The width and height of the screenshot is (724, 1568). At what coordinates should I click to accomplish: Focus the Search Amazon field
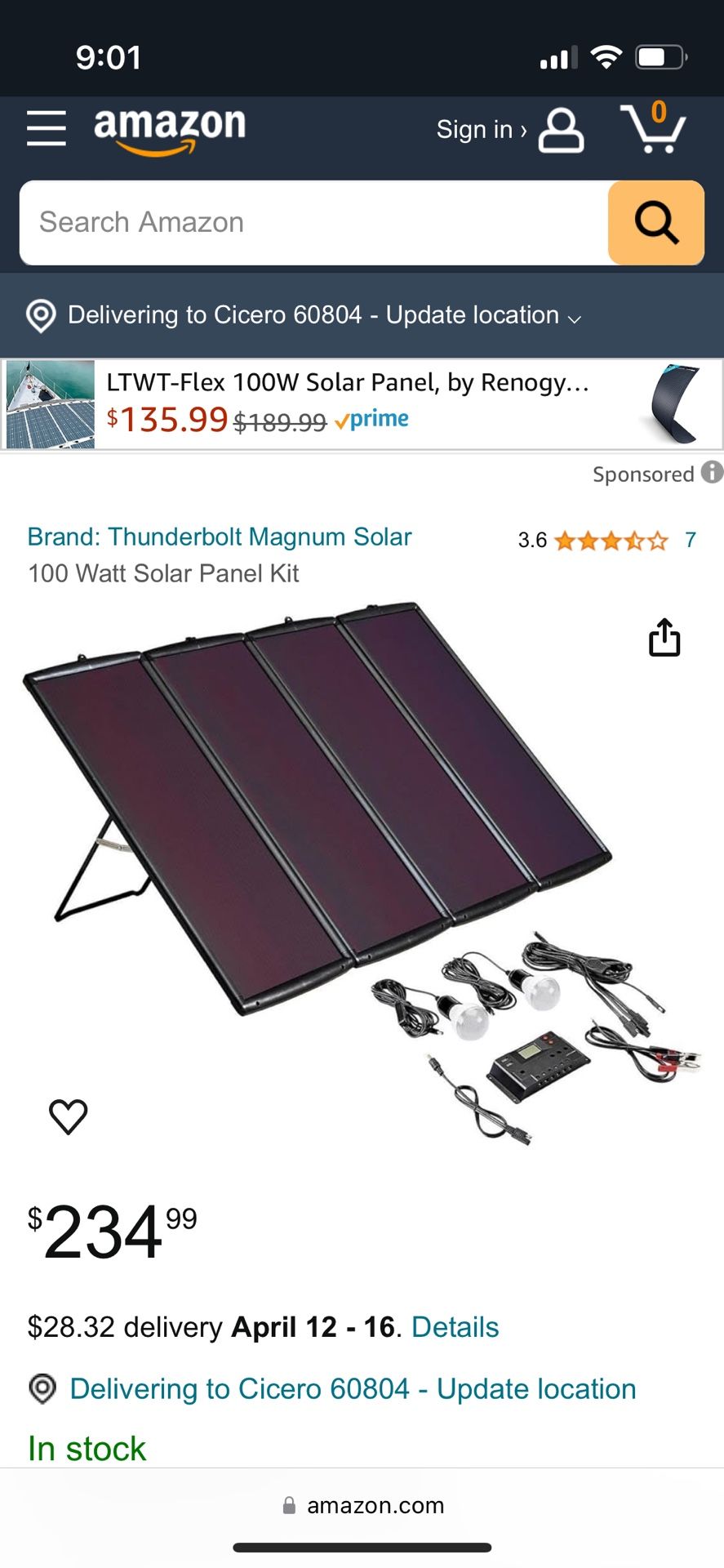pos(314,223)
